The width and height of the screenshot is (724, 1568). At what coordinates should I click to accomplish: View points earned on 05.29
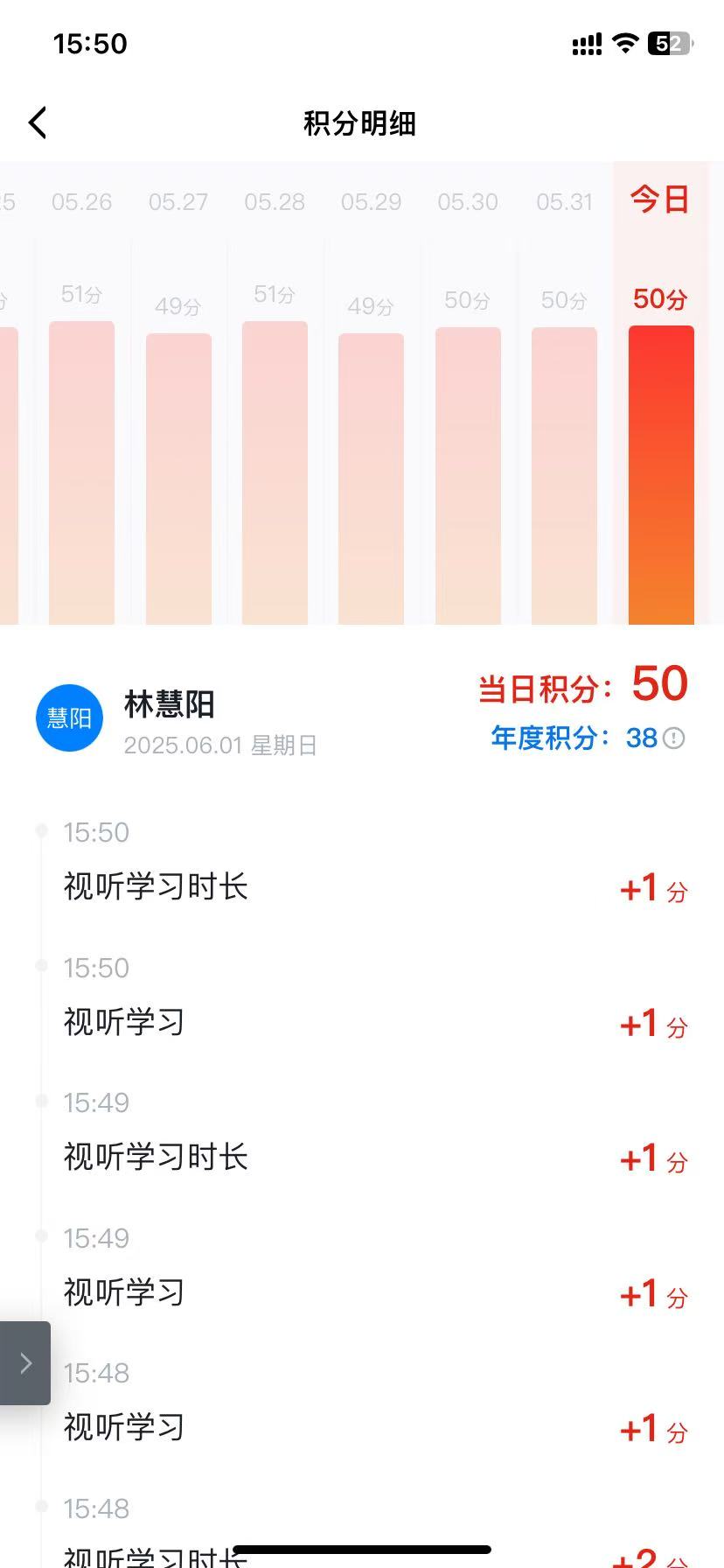pos(371,477)
